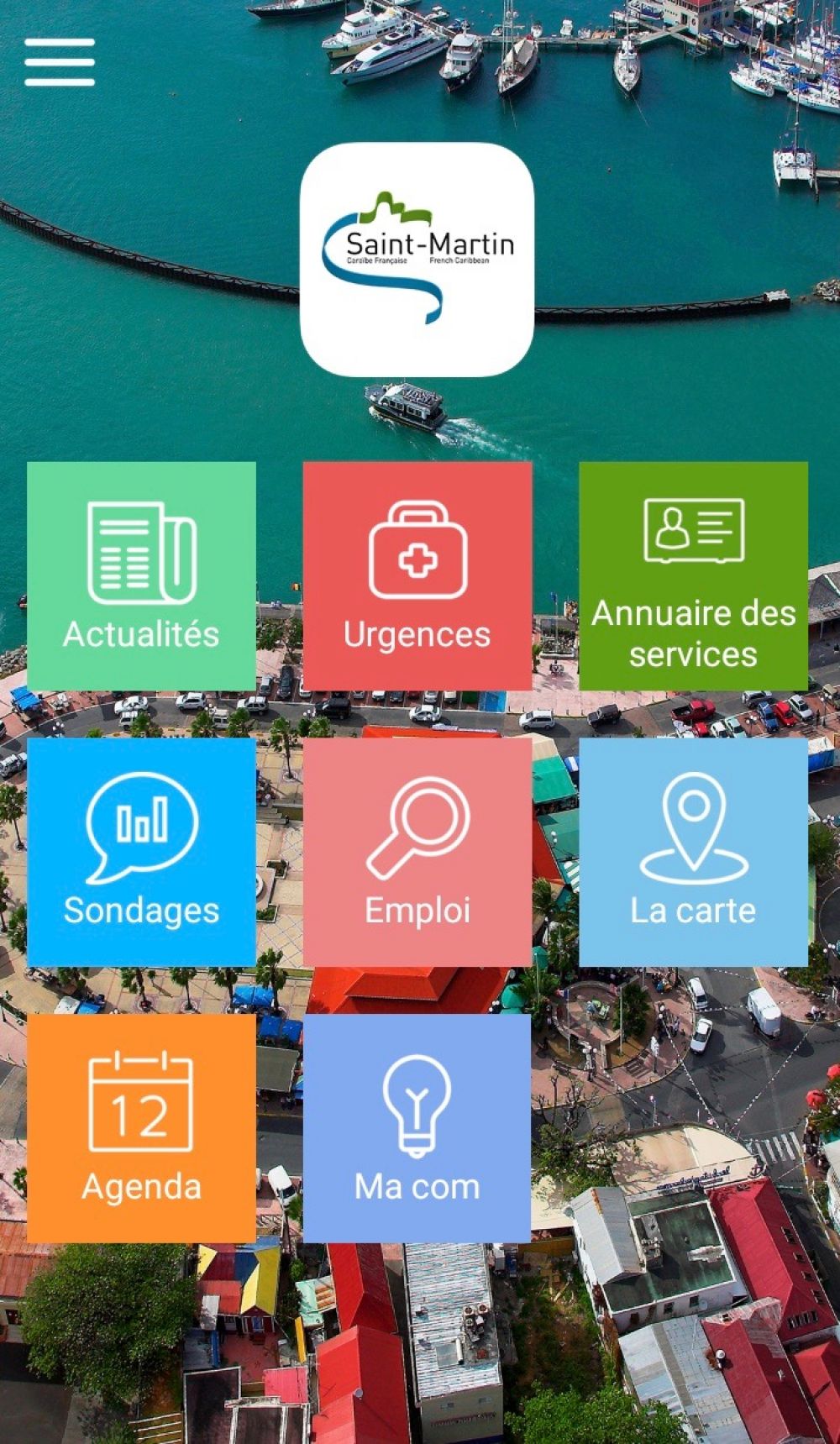Browse the Annuaire des services
The image size is (840, 1444).
pos(693,575)
